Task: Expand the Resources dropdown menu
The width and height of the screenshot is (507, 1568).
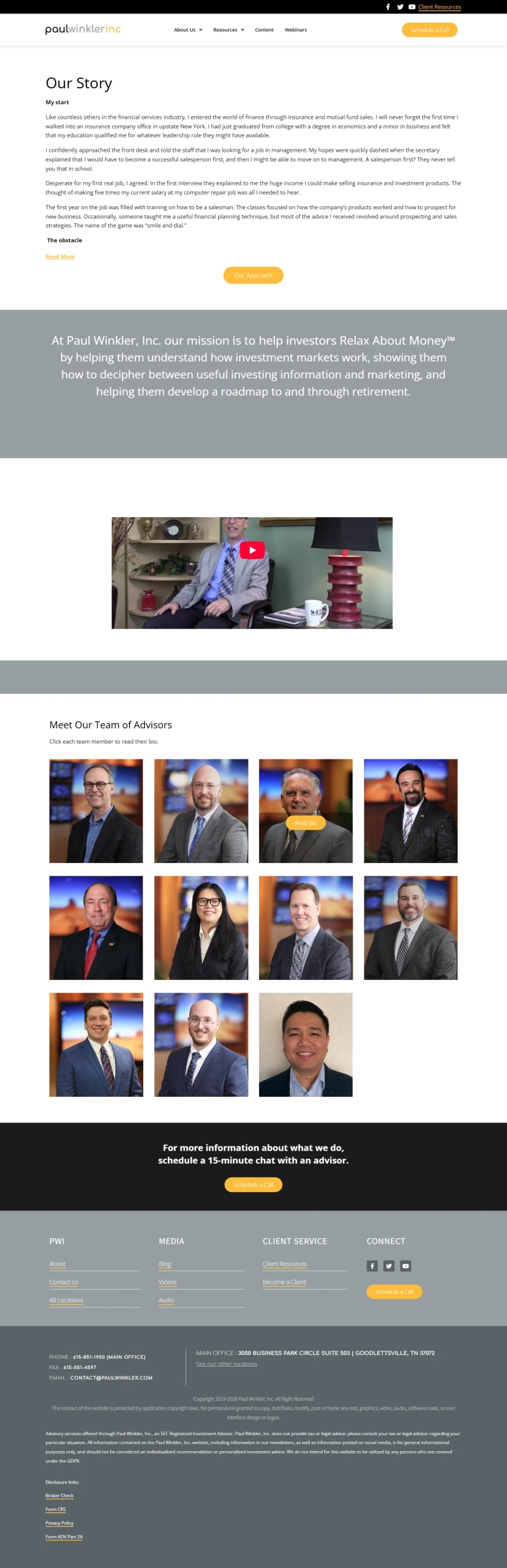Action: pos(228,29)
